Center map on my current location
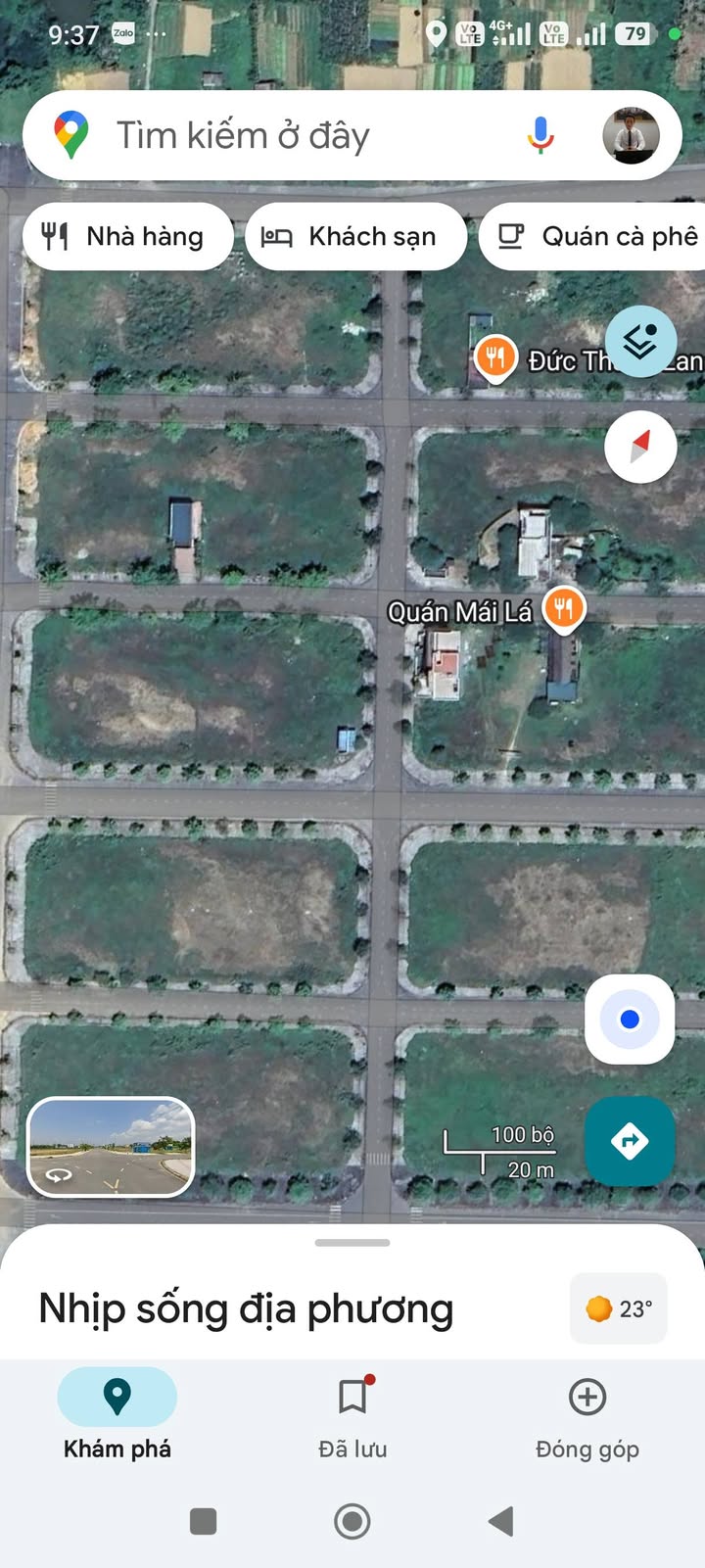The height and width of the screenshot is (1568, 705). (630, 1020)
